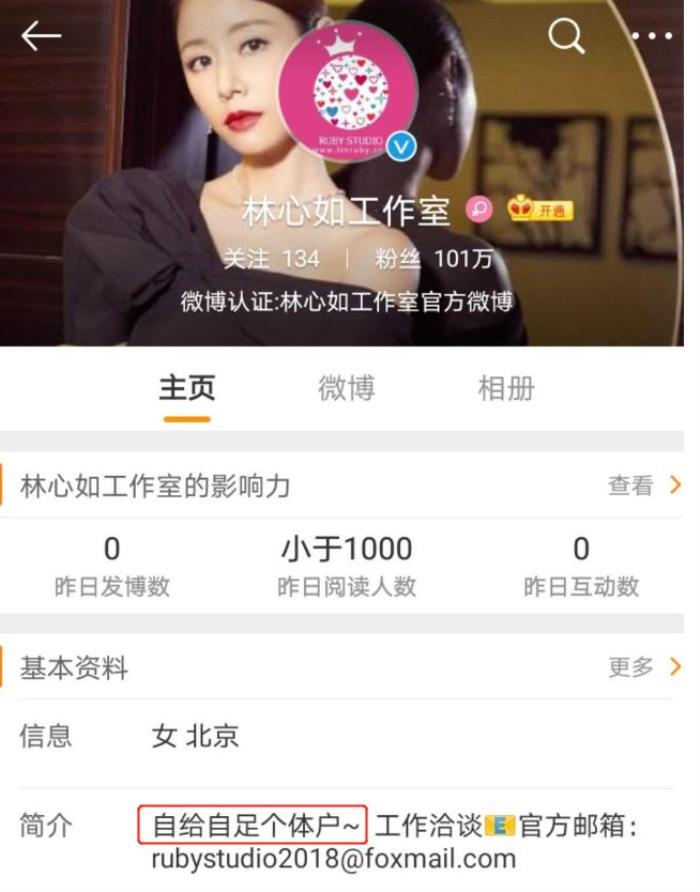Open the three-dot overflow menu
The height and width of the screenshot is (892, 700).
[652, 37]
